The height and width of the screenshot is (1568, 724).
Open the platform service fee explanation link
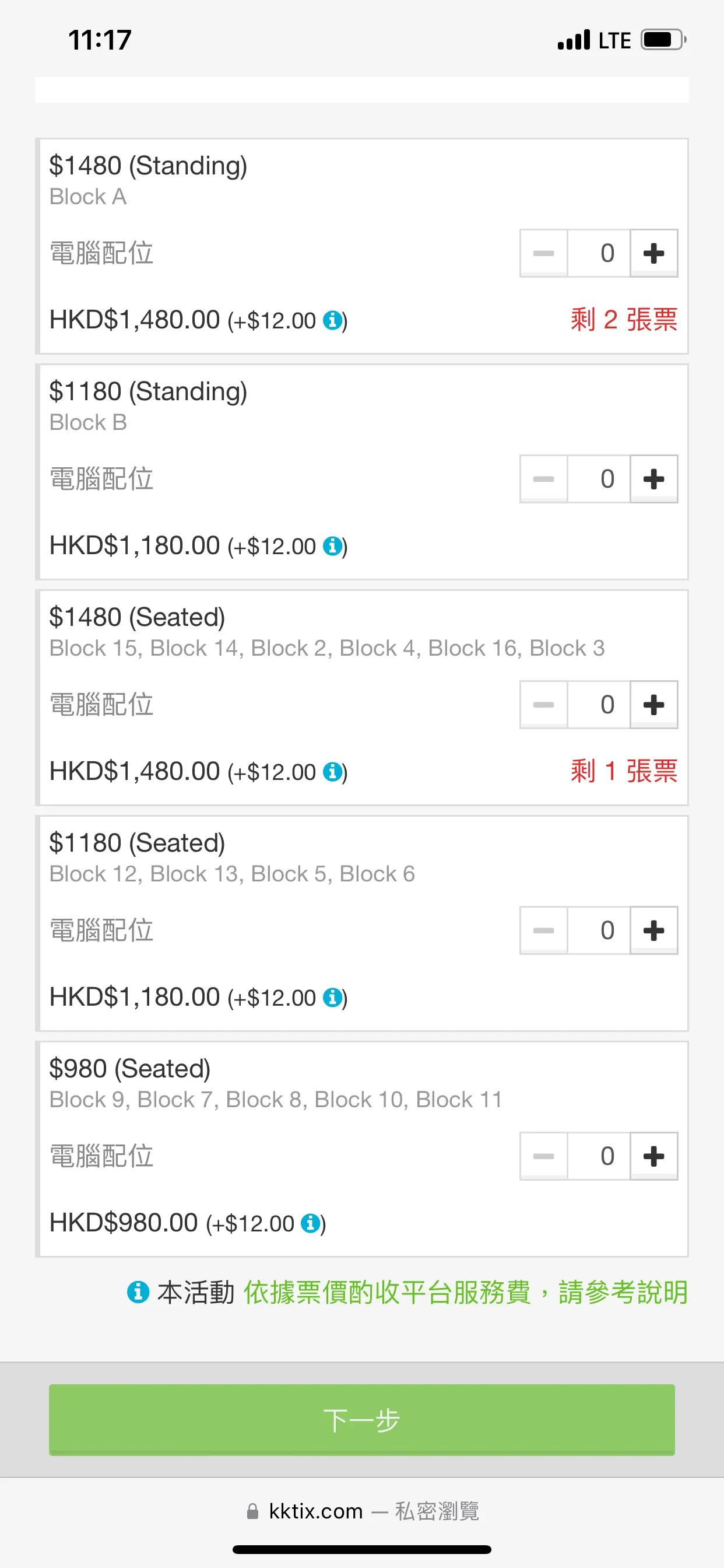pos(465,1292)
